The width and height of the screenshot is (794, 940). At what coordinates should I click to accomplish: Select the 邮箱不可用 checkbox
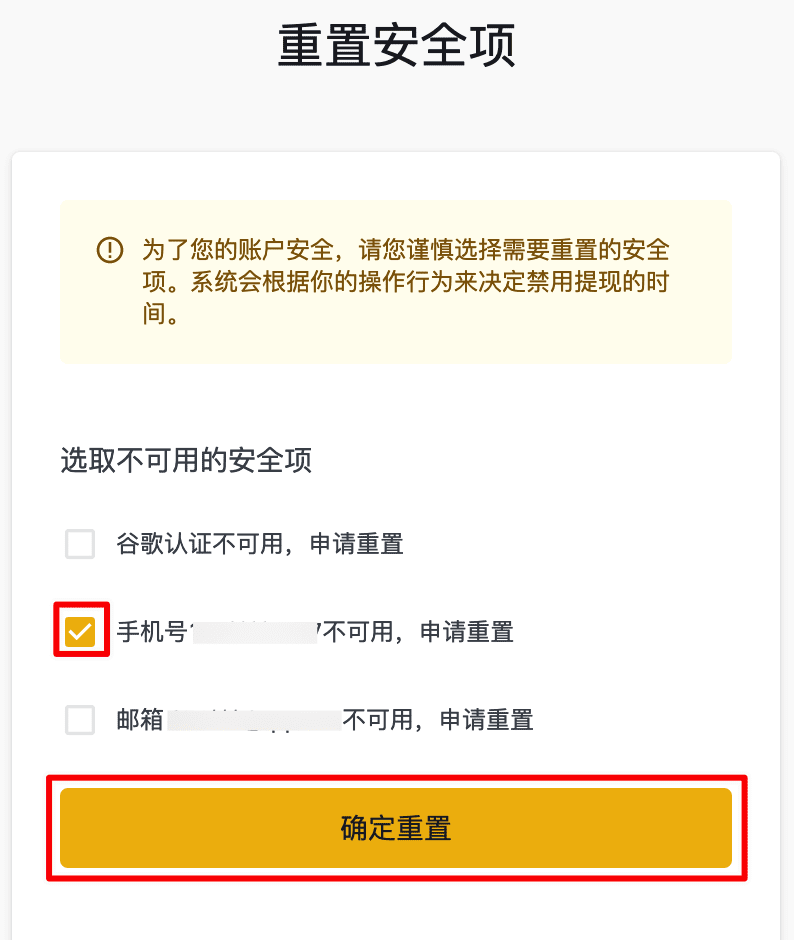[80, 719]
